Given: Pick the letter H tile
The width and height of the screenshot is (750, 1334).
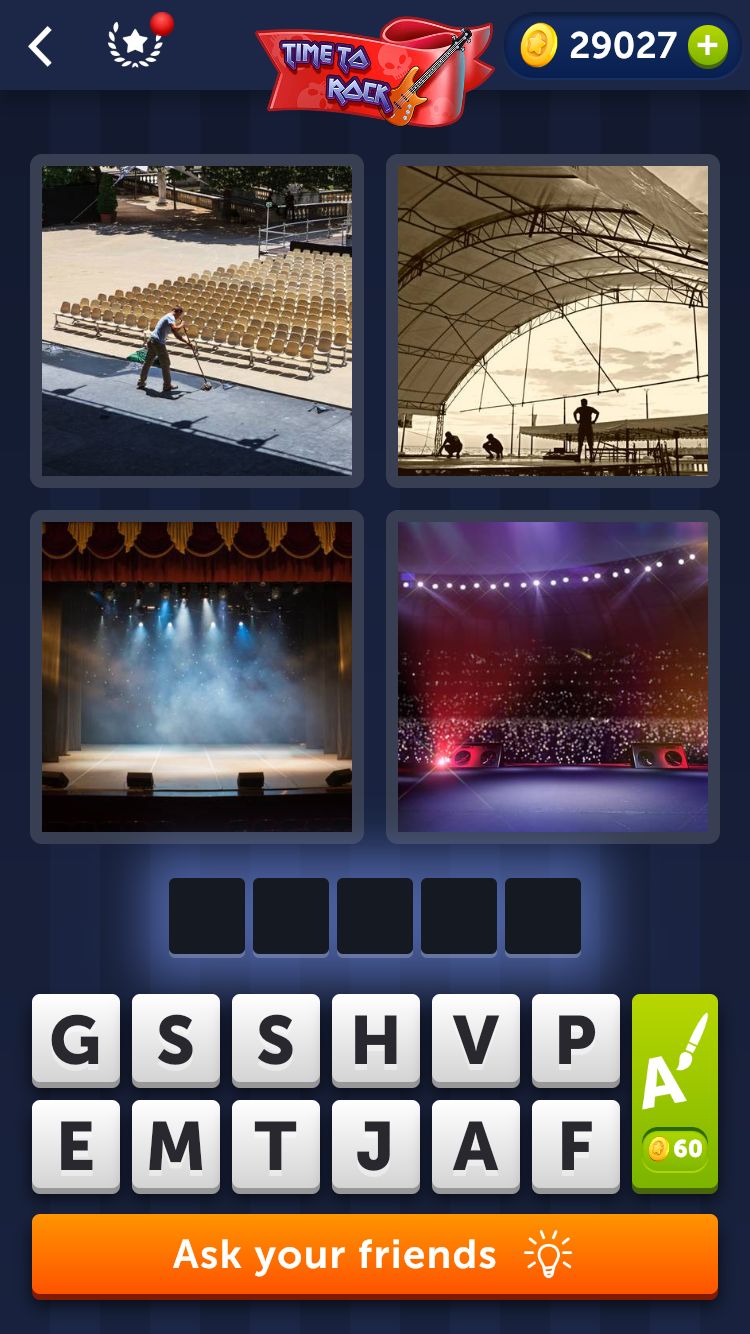Looking at the screenshot, I should click(x=376, y=1040).
